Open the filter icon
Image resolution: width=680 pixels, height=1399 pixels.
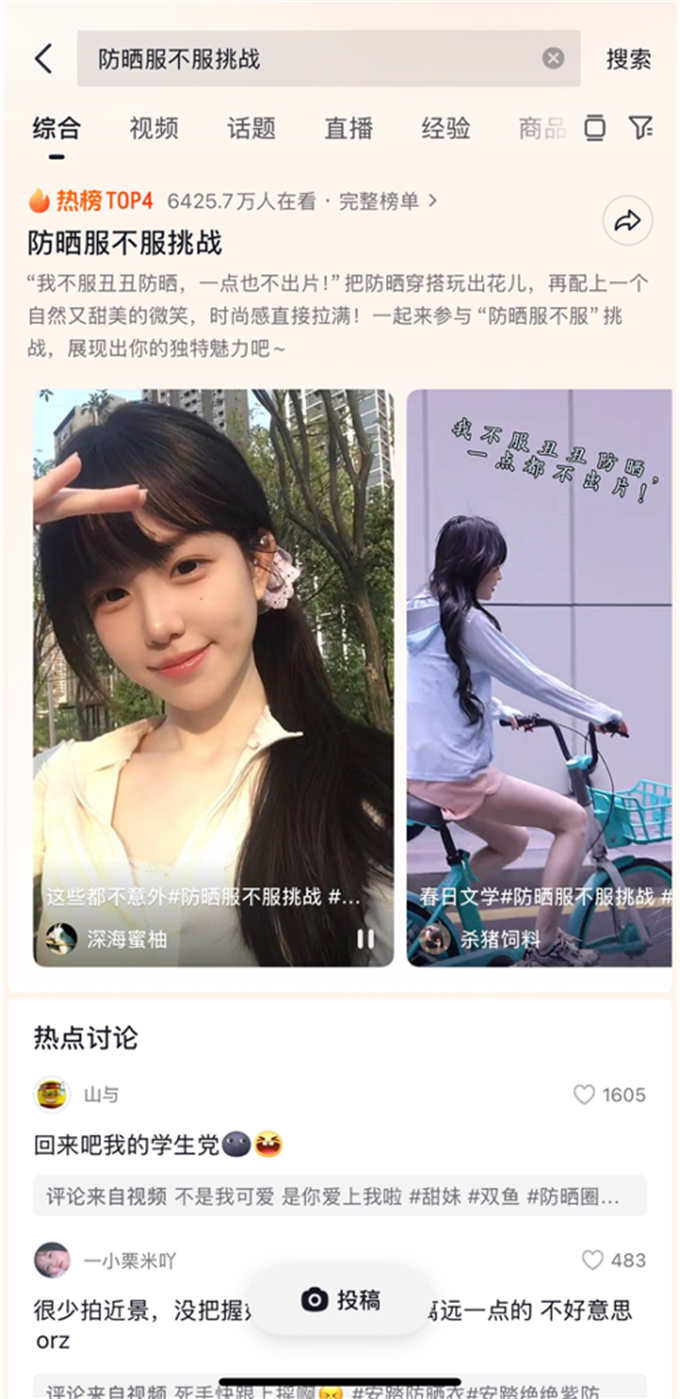(x=641, y=127)
